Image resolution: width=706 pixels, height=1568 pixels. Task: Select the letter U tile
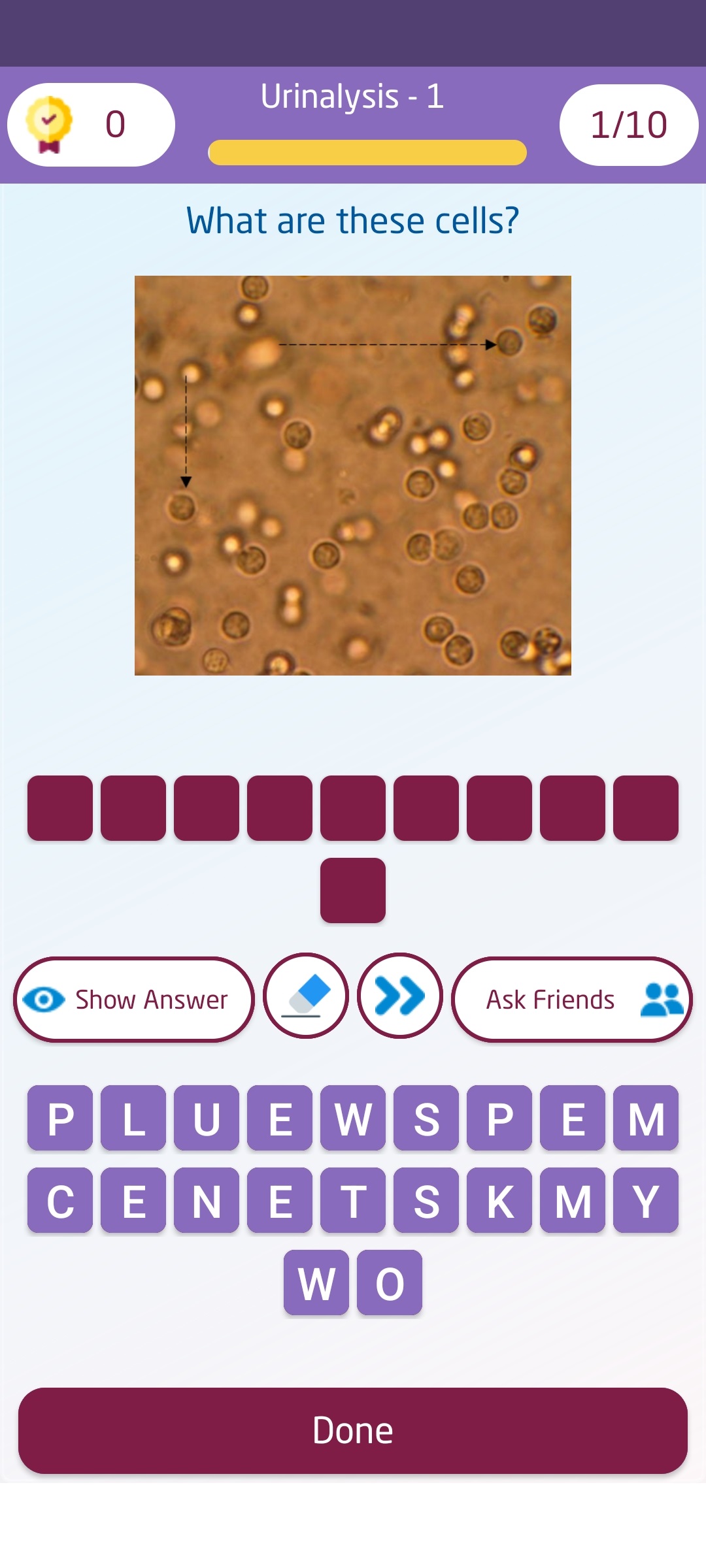click(x=207, y=1118)
